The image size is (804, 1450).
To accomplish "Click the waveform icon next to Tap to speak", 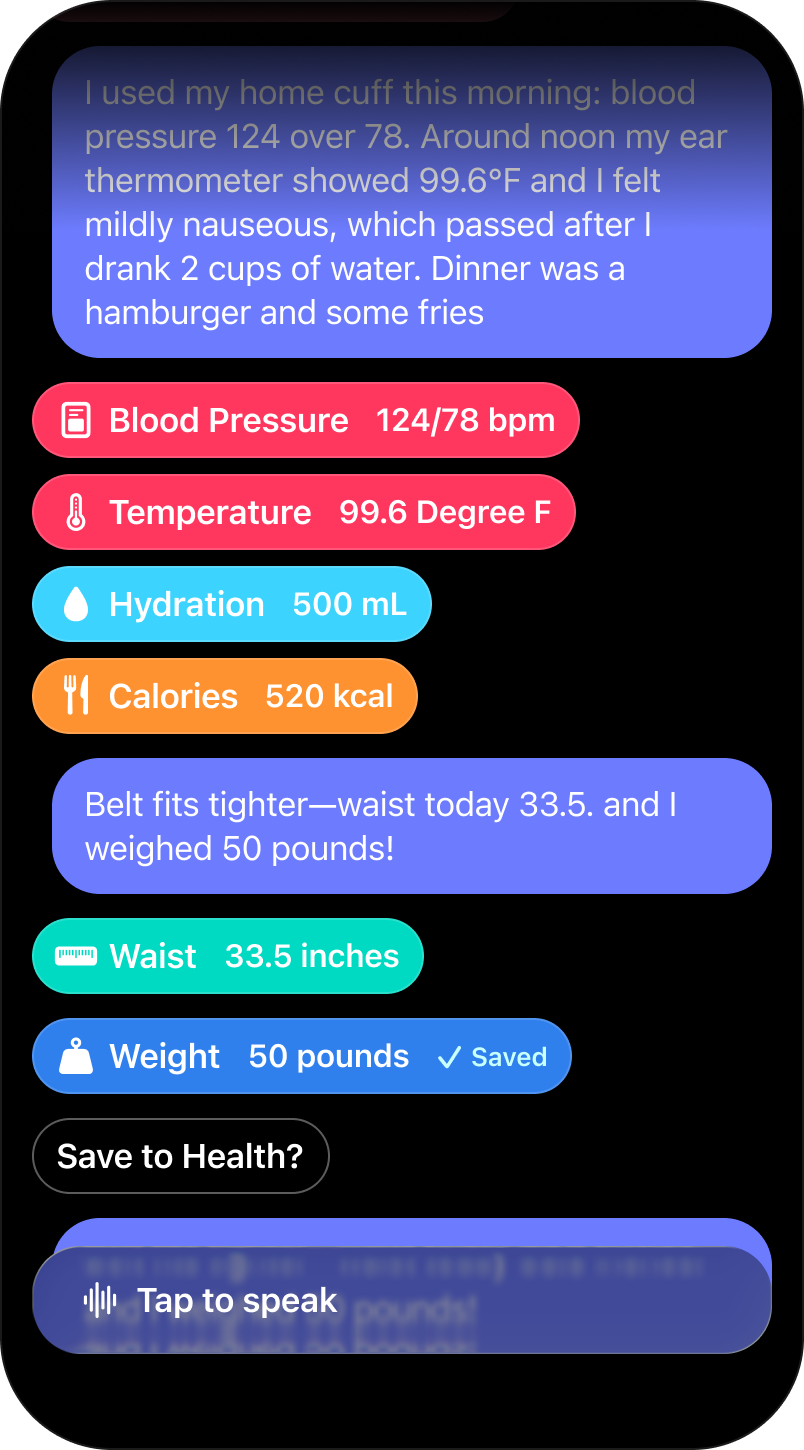I will tap(100, 1299).
